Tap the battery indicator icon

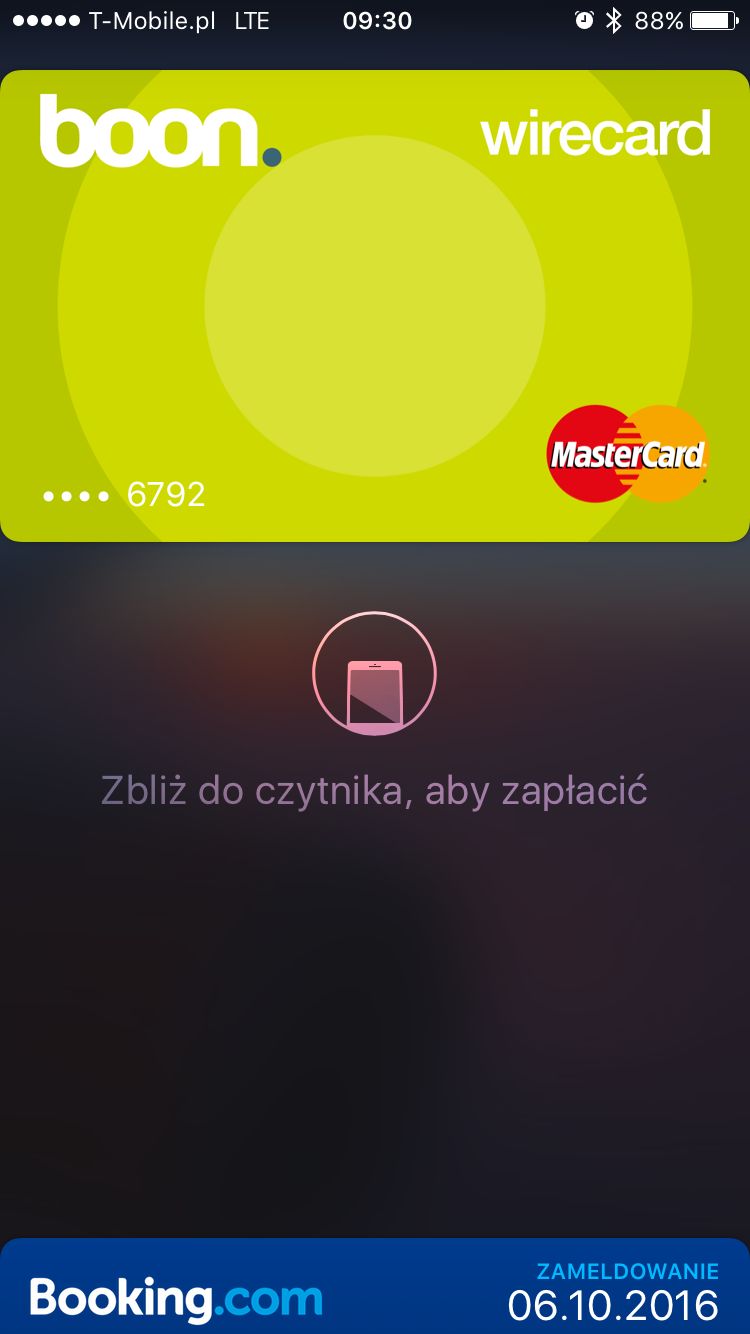pyautogui.click(x=713, y=18)
